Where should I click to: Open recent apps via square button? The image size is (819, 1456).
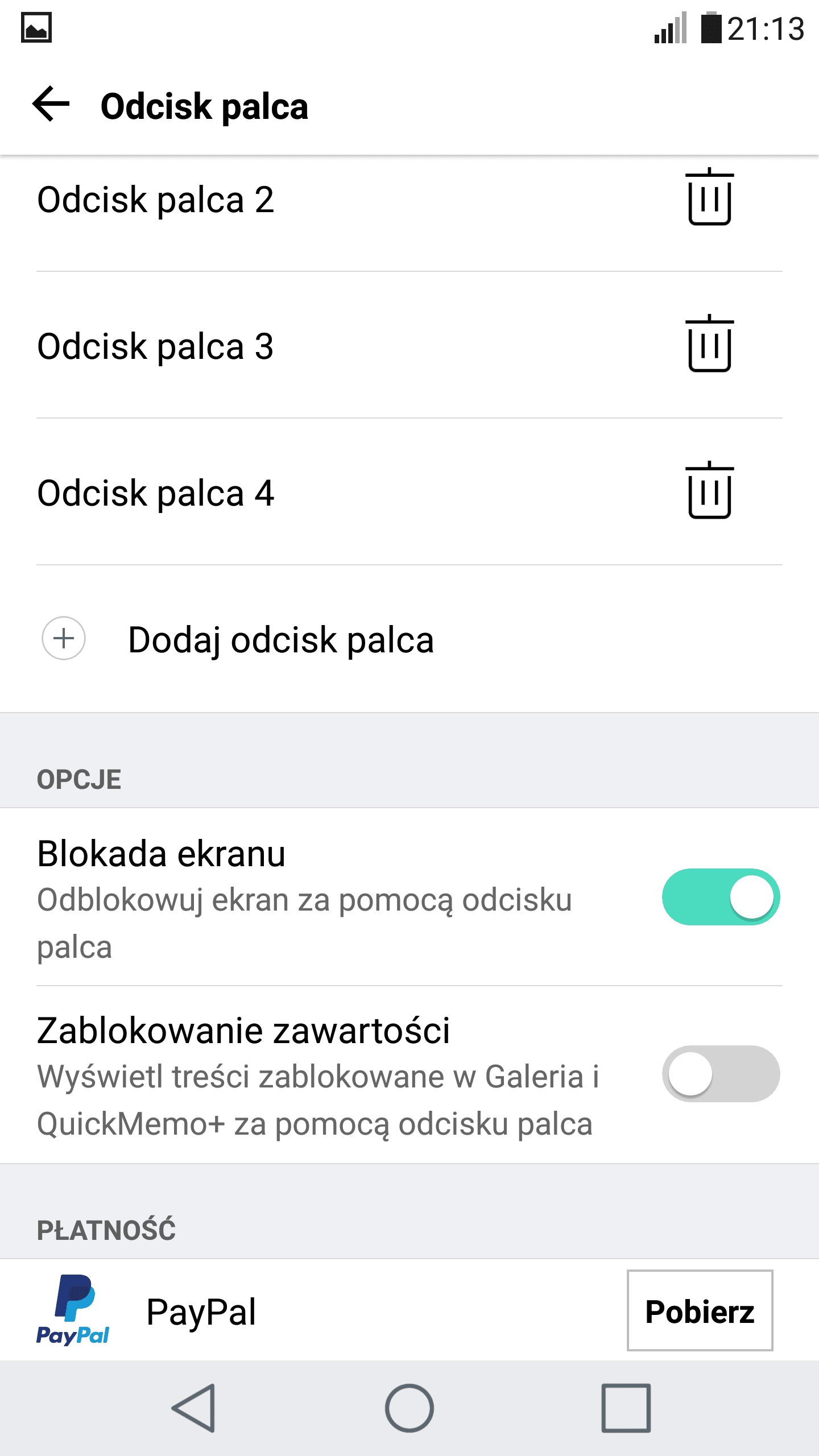point(626,1408)
